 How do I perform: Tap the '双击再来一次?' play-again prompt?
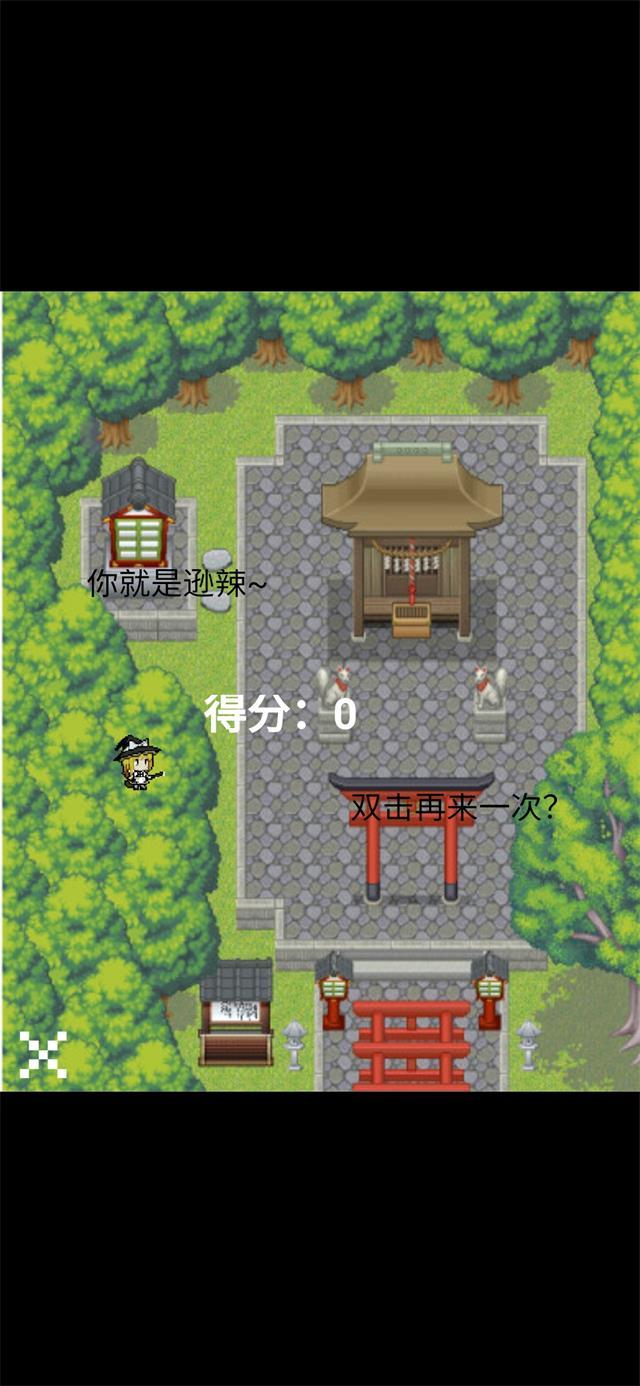pyautogui.click(x=453, y=808)
